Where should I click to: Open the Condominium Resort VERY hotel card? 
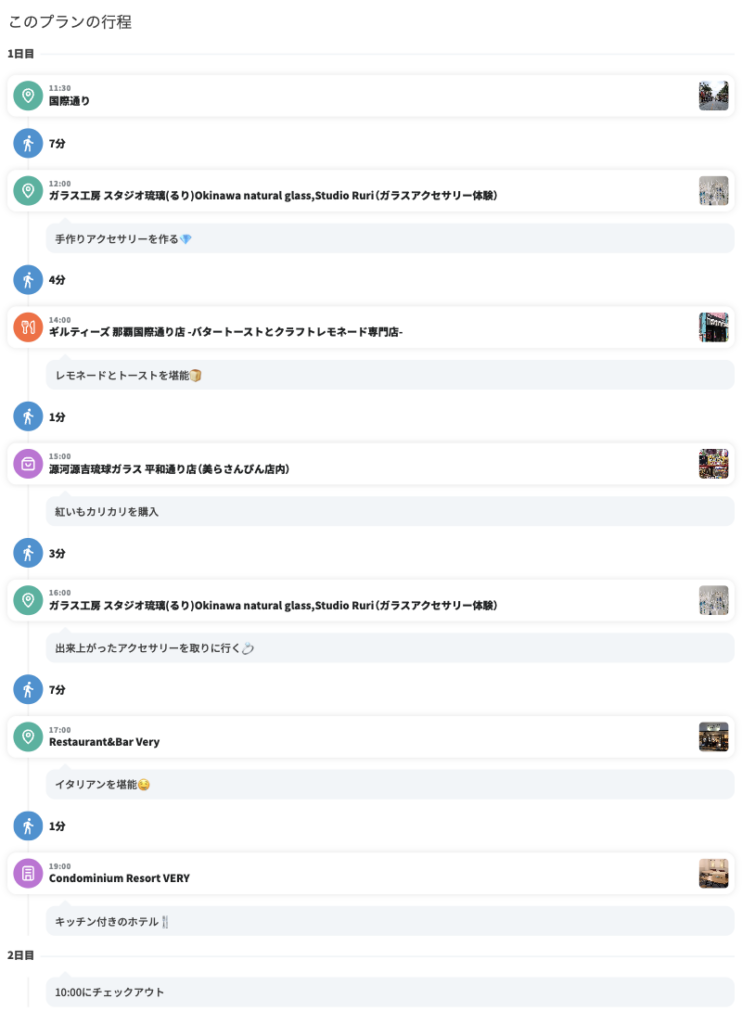pos(370,873)
